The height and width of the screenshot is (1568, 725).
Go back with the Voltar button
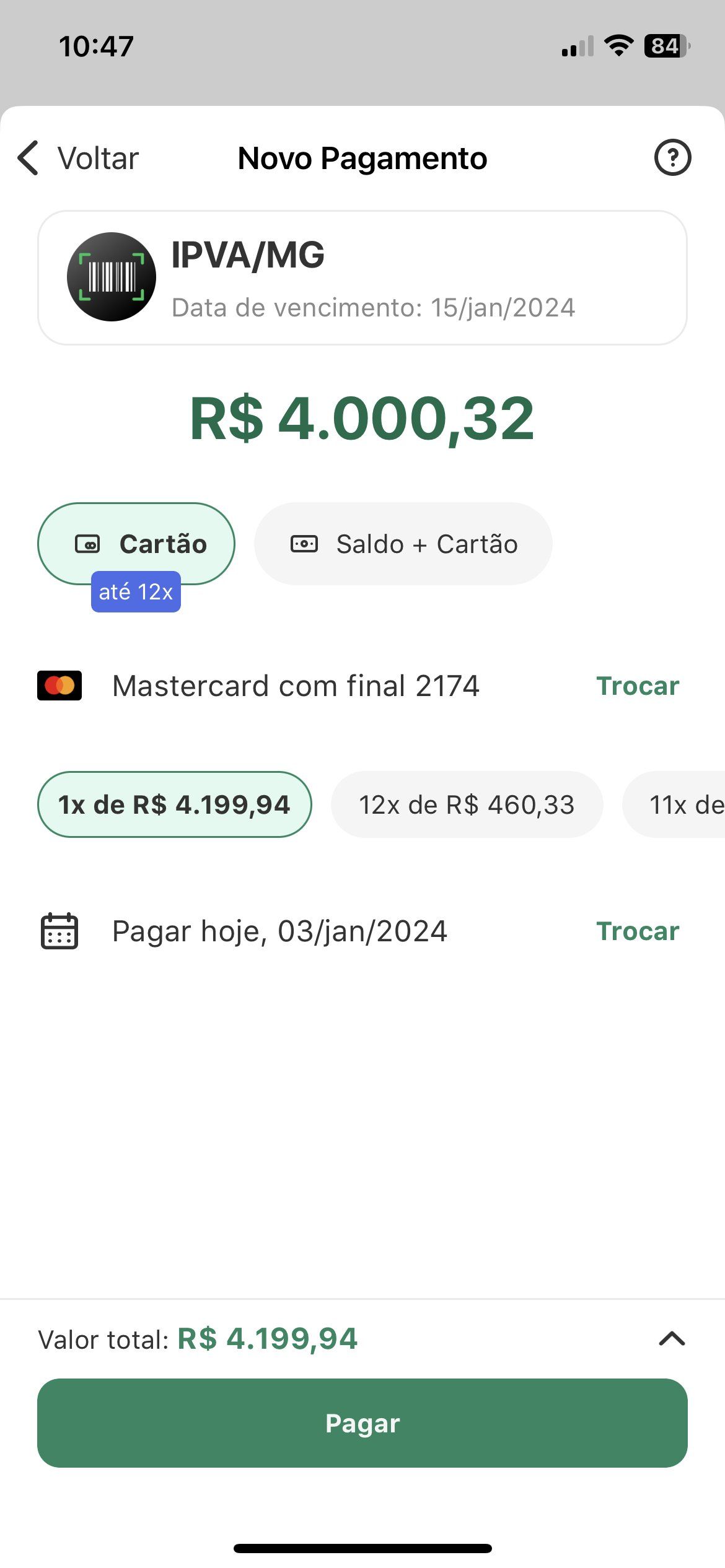point(78,159)
